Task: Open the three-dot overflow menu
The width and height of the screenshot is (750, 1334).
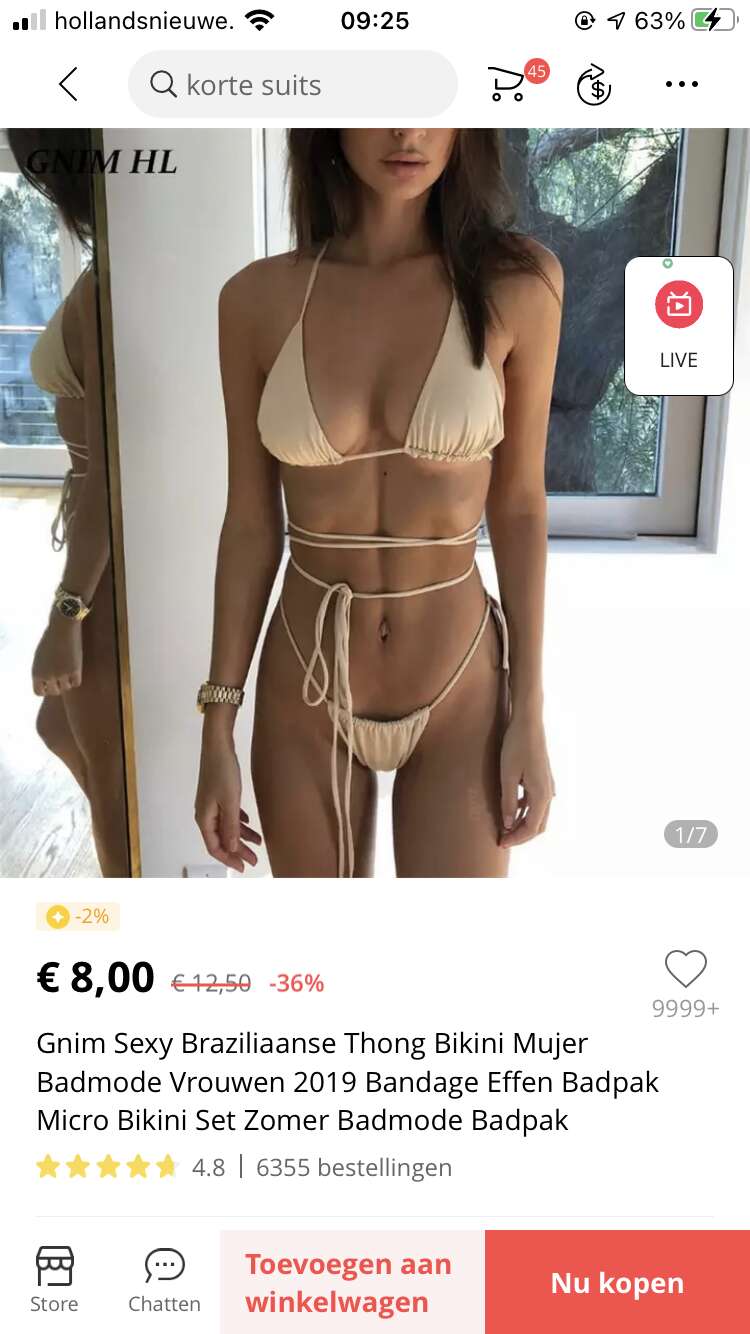Action: click(681, 85)
